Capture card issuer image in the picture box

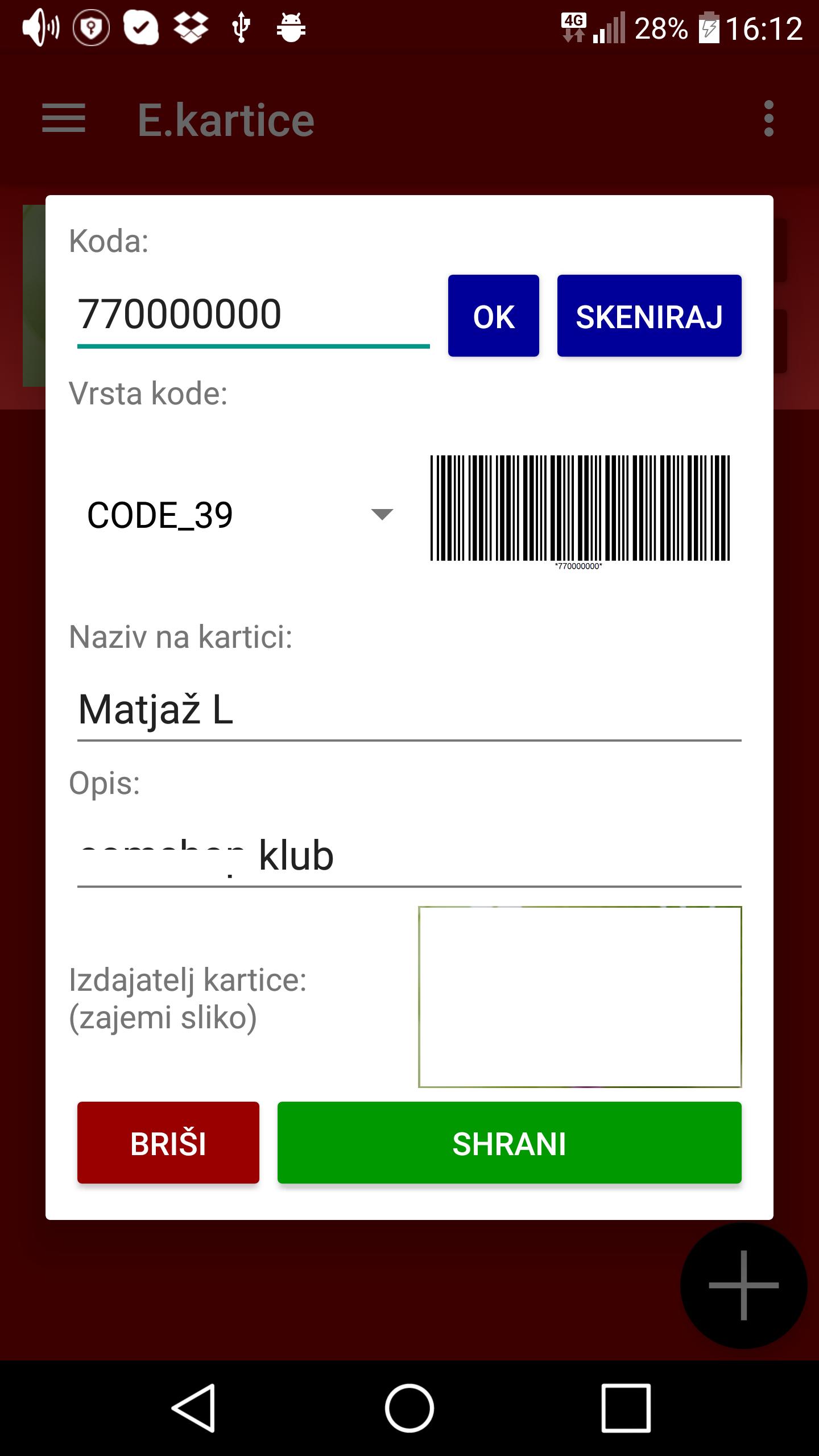click(x=580, y=996)
